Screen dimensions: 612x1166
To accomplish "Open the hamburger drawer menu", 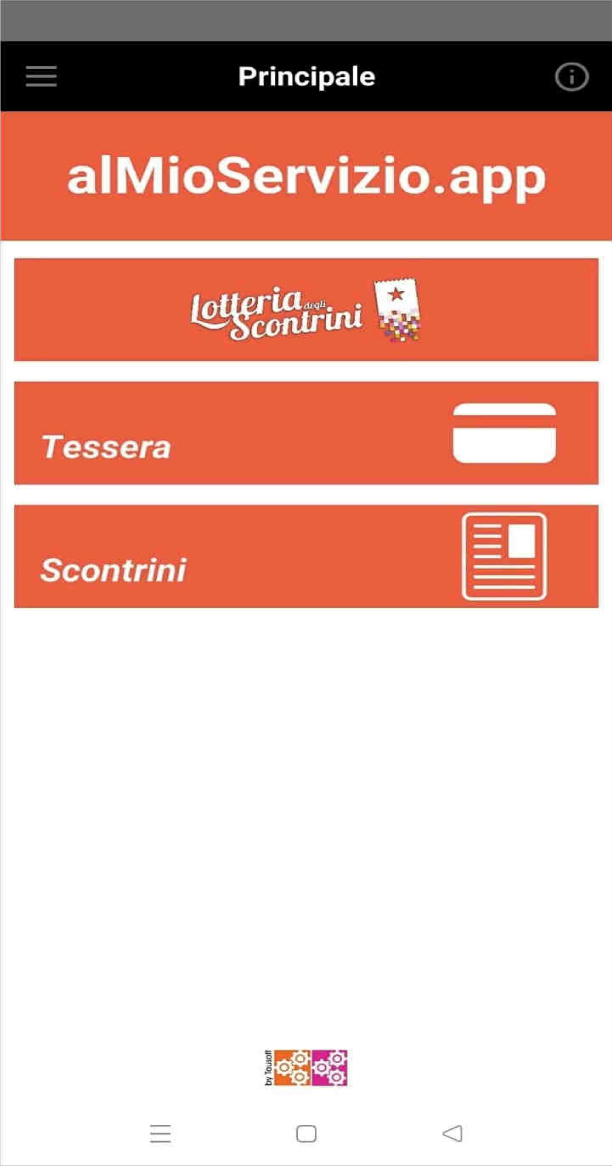I will click(41, 77).
